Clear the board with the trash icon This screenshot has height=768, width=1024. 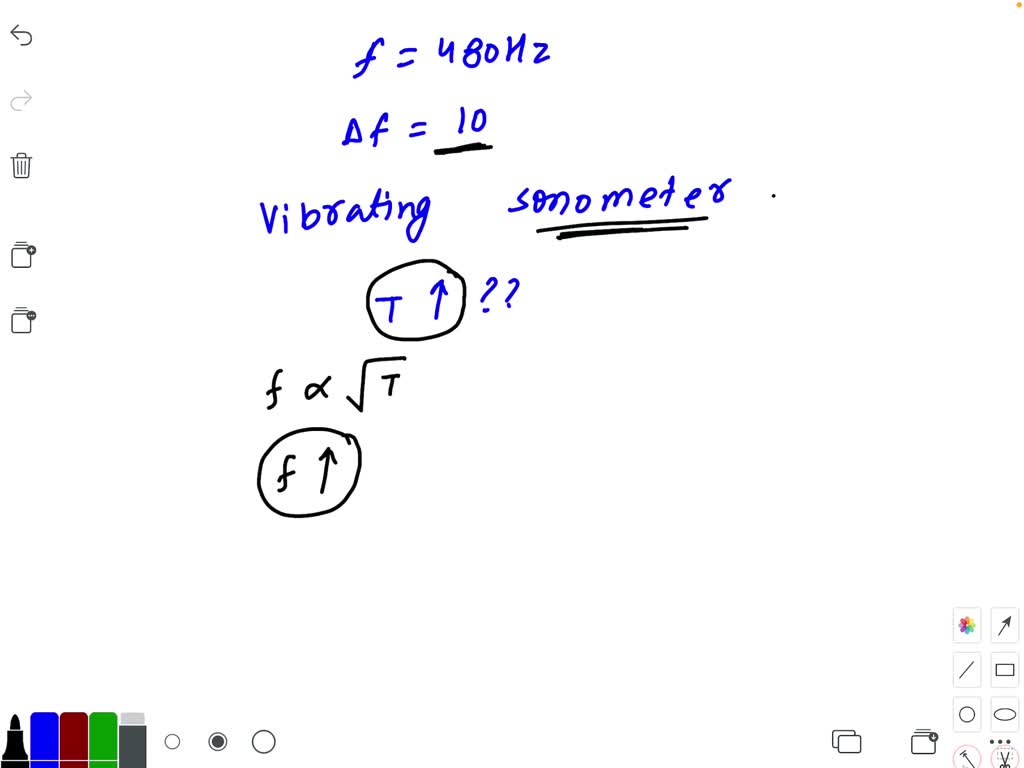pos(21,165)
